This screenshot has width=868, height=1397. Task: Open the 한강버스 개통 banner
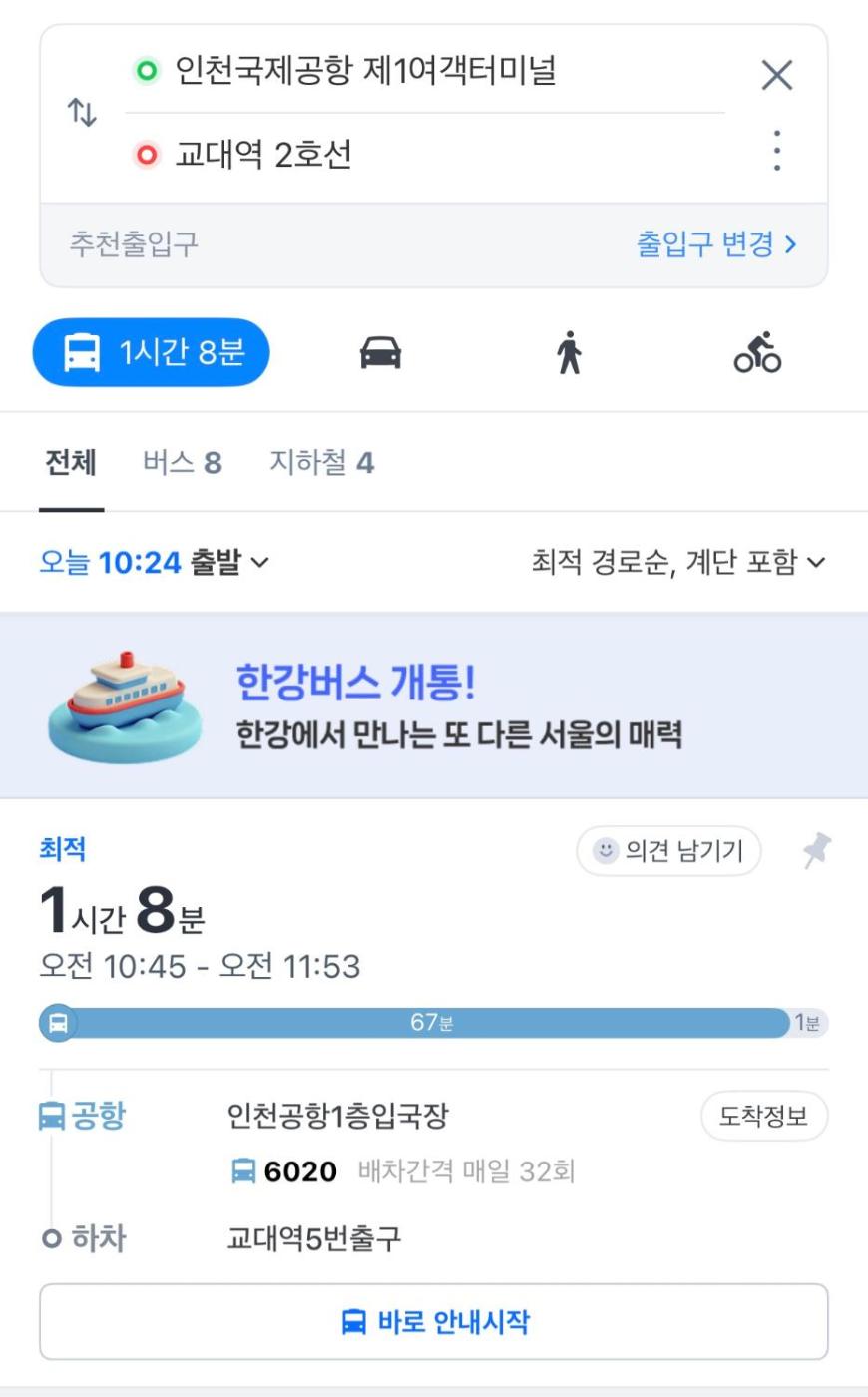[434, 705]
